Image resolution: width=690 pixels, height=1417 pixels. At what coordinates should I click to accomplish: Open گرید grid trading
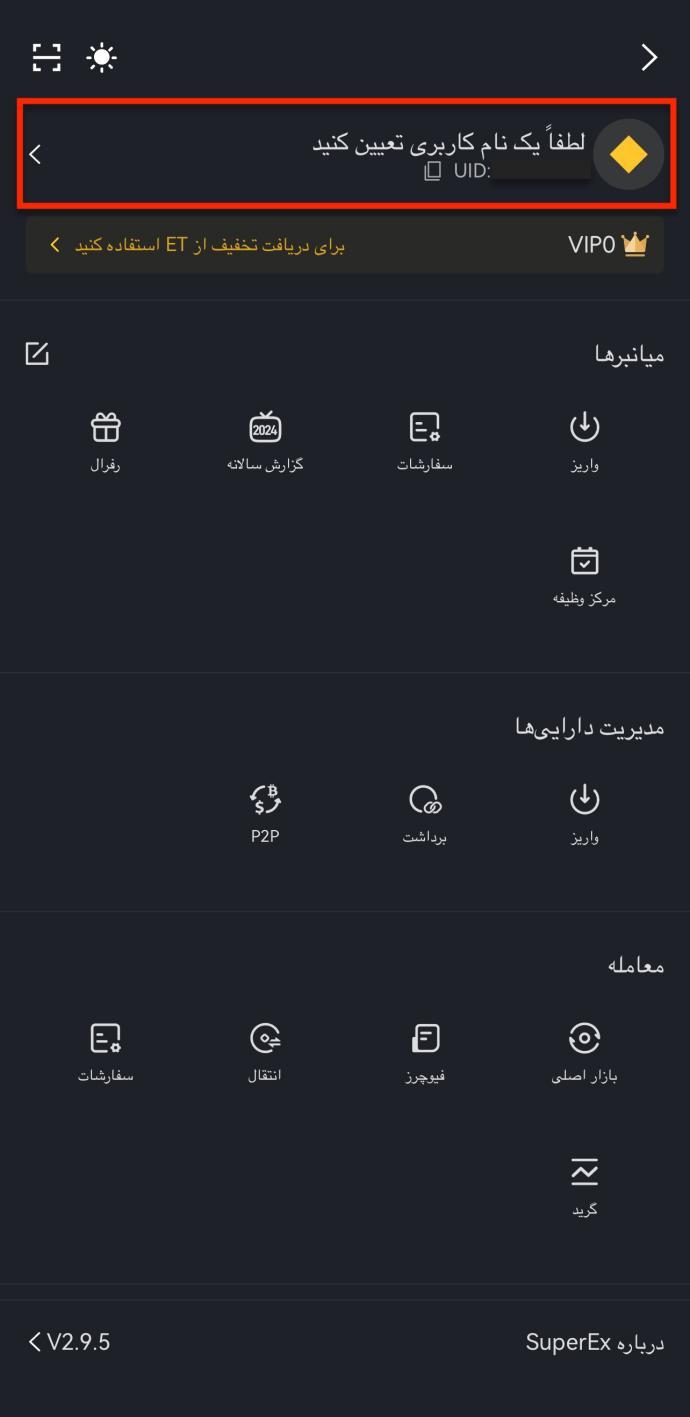584,1187
